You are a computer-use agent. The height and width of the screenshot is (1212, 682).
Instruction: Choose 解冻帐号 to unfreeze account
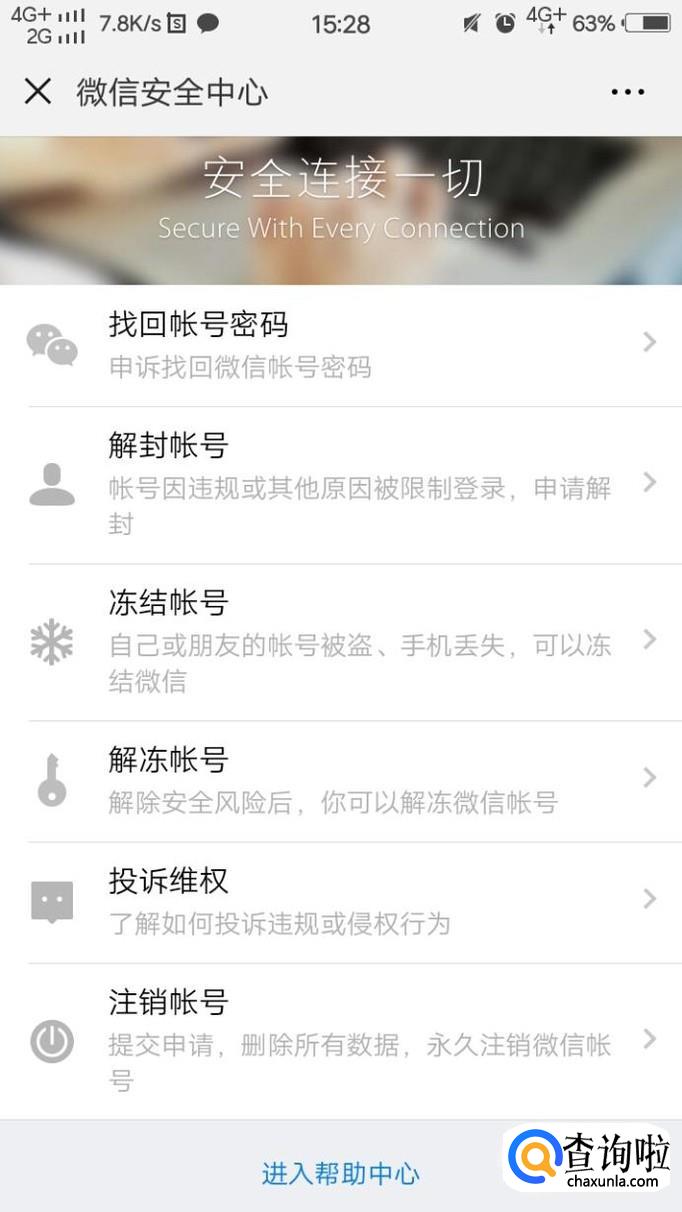[x=340, y=780]
